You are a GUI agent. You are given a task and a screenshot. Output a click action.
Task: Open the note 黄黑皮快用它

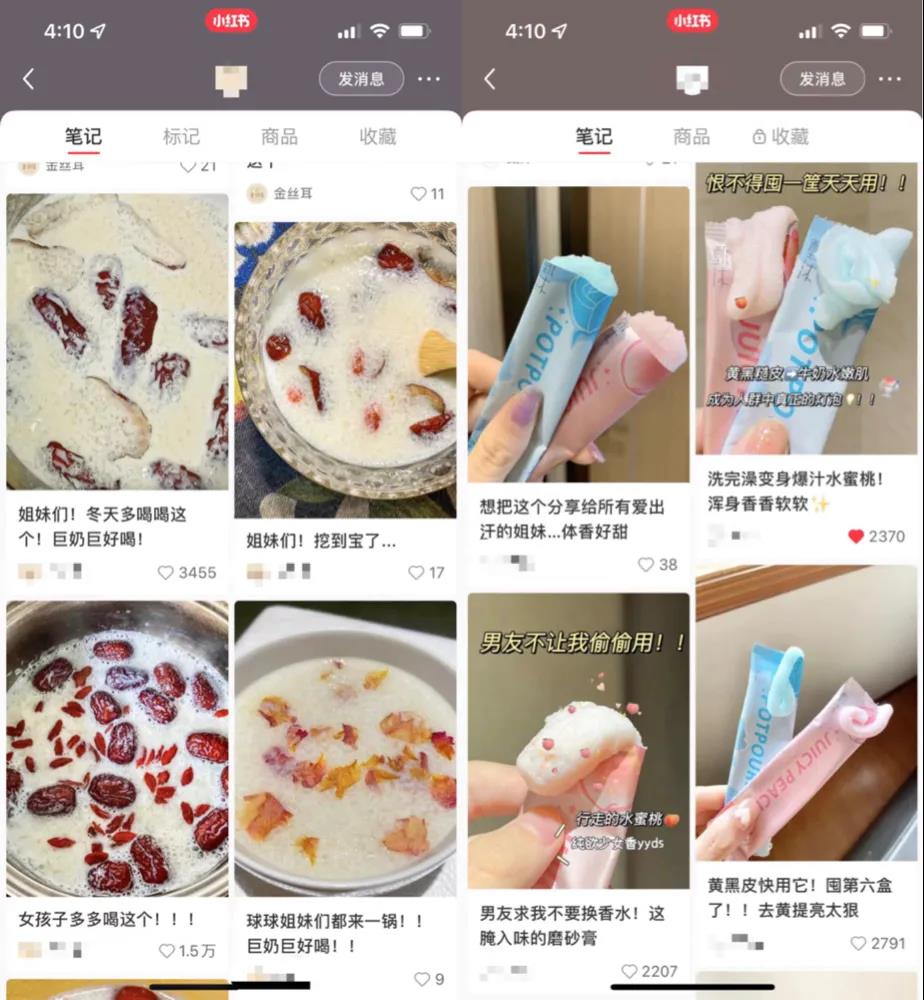(806, 712)
